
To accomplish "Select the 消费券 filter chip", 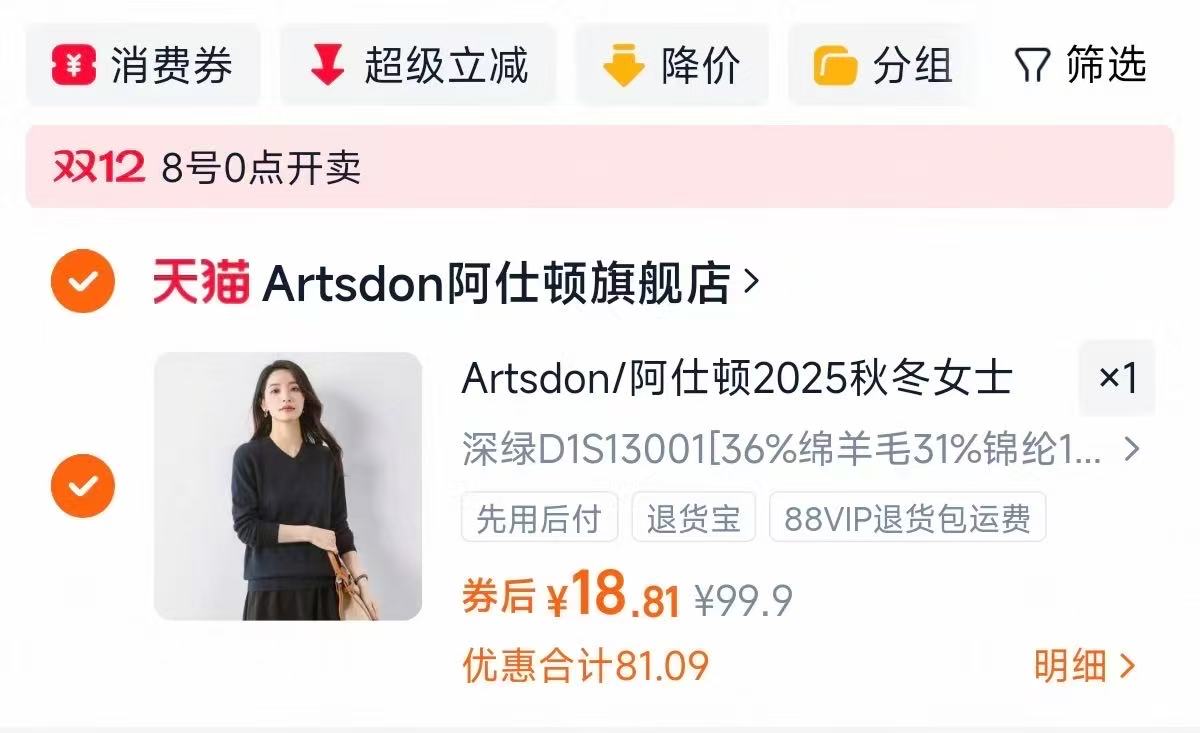I will pyautogui.click(x=143, y=66).
